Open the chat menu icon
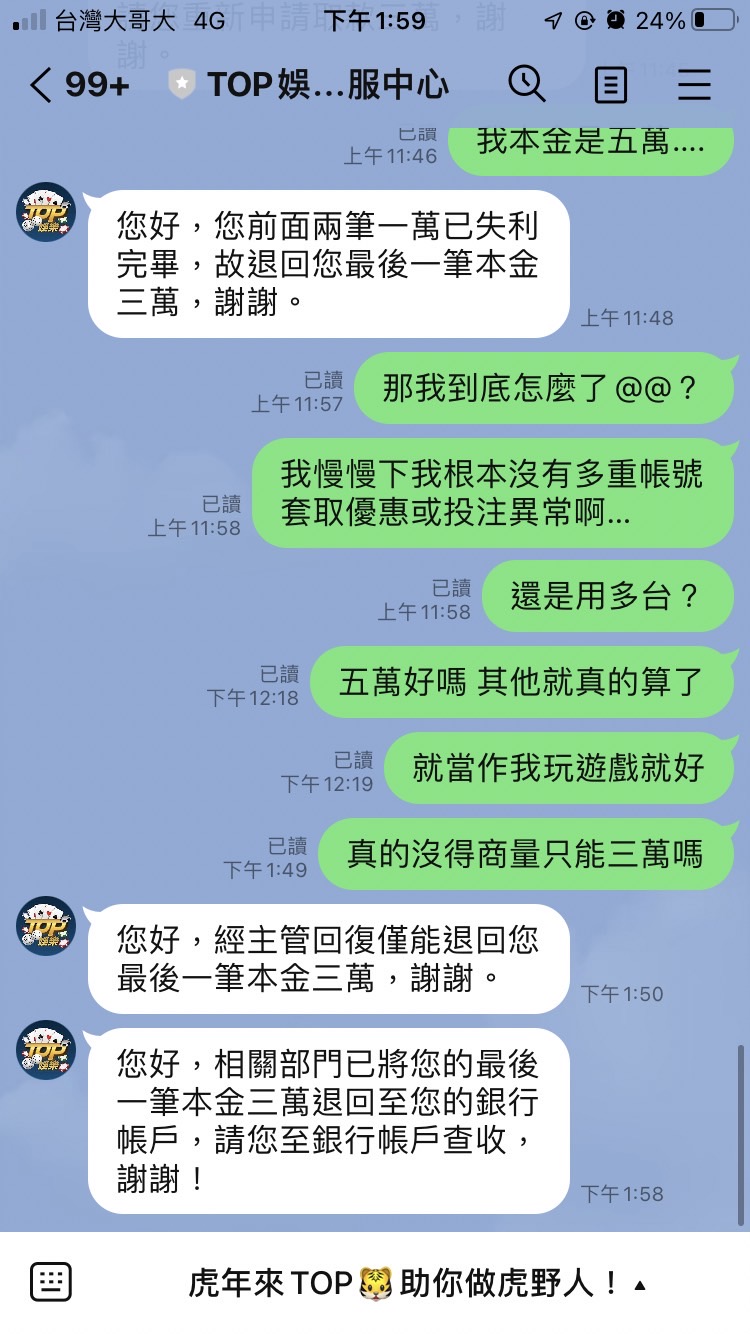 click(694, 86)
